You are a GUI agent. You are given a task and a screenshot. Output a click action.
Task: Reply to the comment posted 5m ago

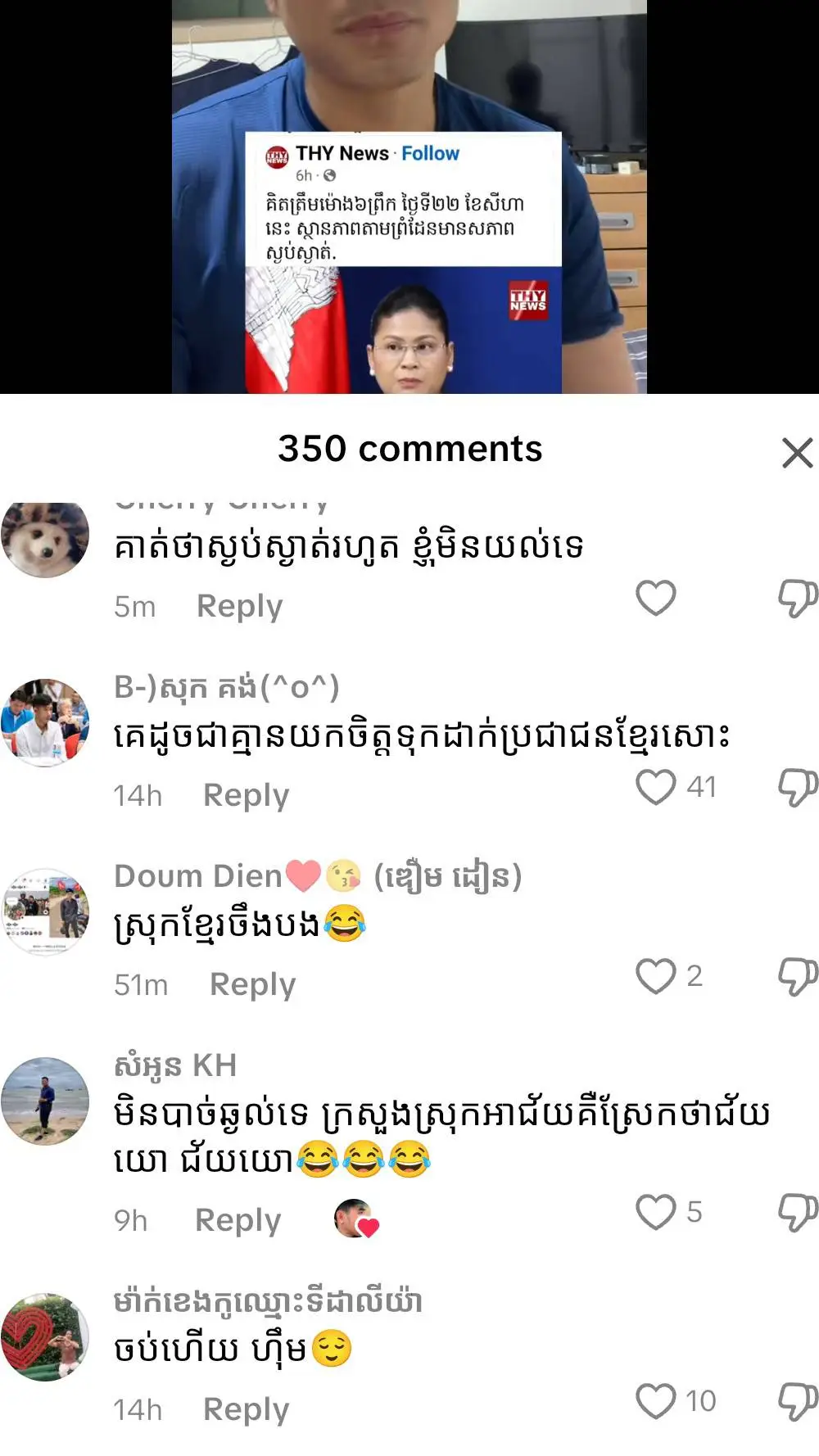point(239,606)
